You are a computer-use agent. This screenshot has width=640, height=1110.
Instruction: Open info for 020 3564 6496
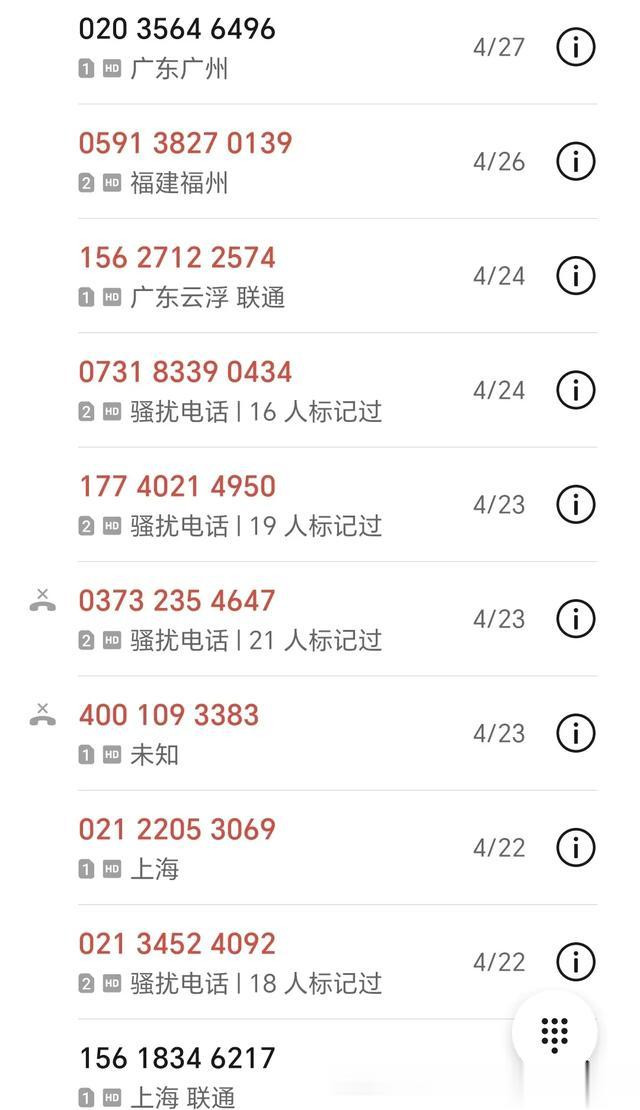pyautogui.click(x=575, y=47)
